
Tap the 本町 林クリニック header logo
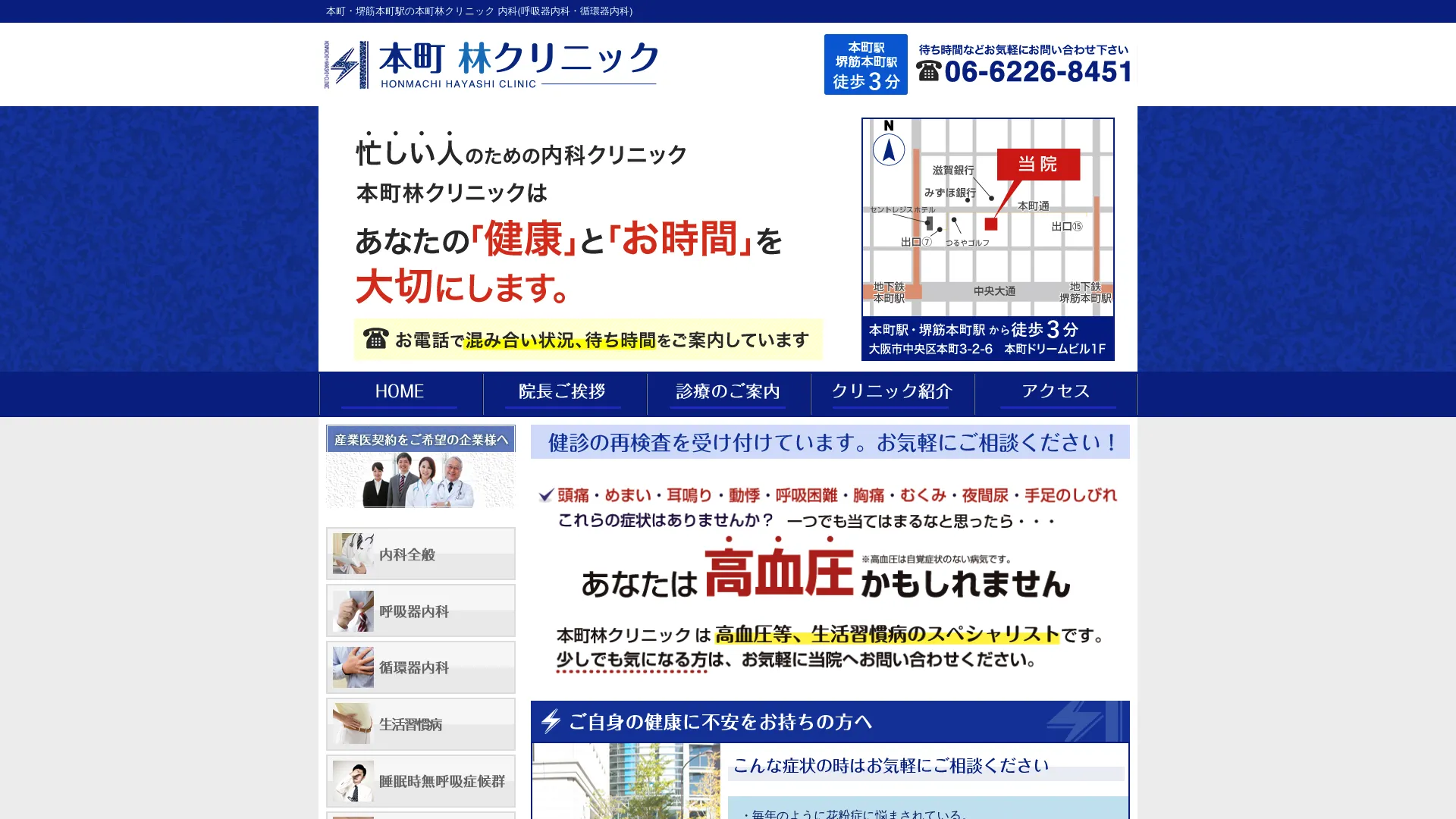[491, 65]
